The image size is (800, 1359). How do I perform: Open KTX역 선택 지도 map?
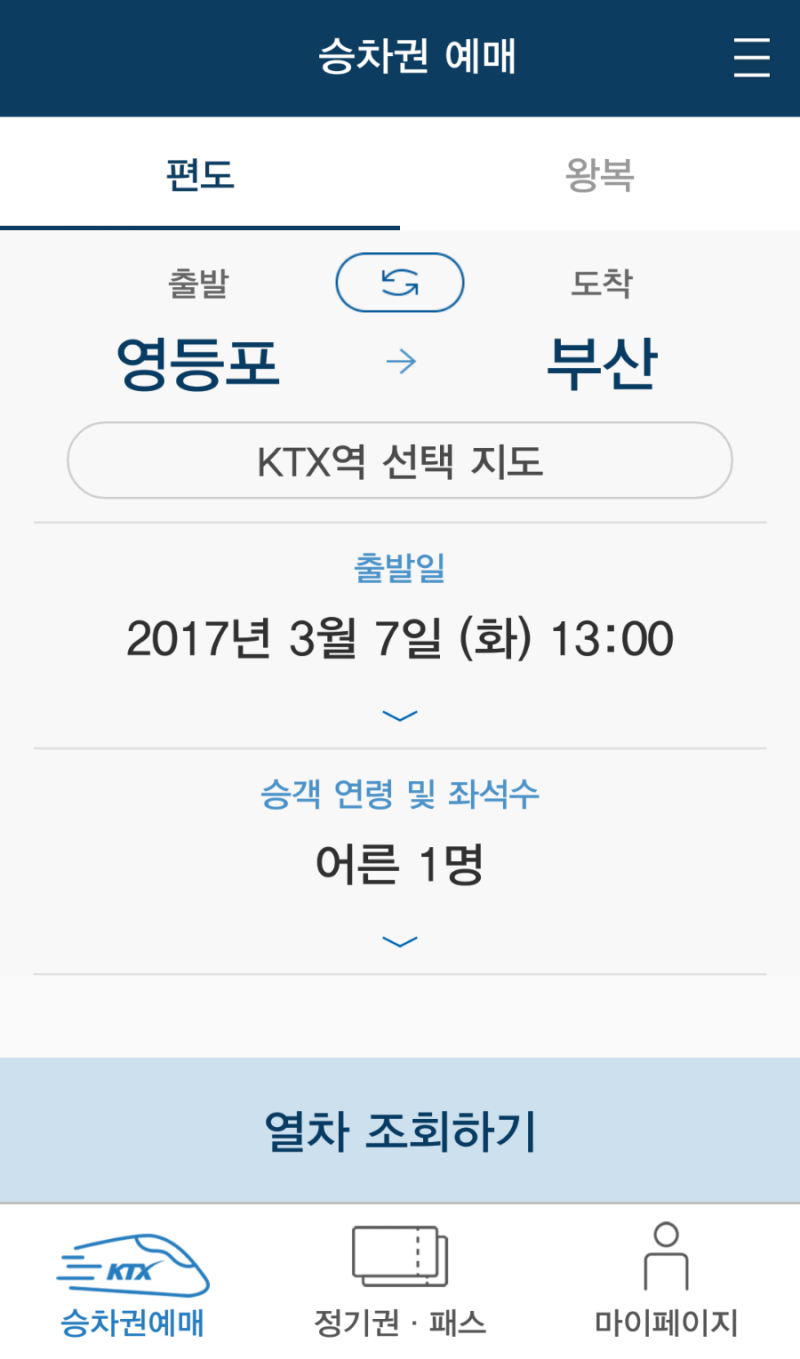(400, 461)
